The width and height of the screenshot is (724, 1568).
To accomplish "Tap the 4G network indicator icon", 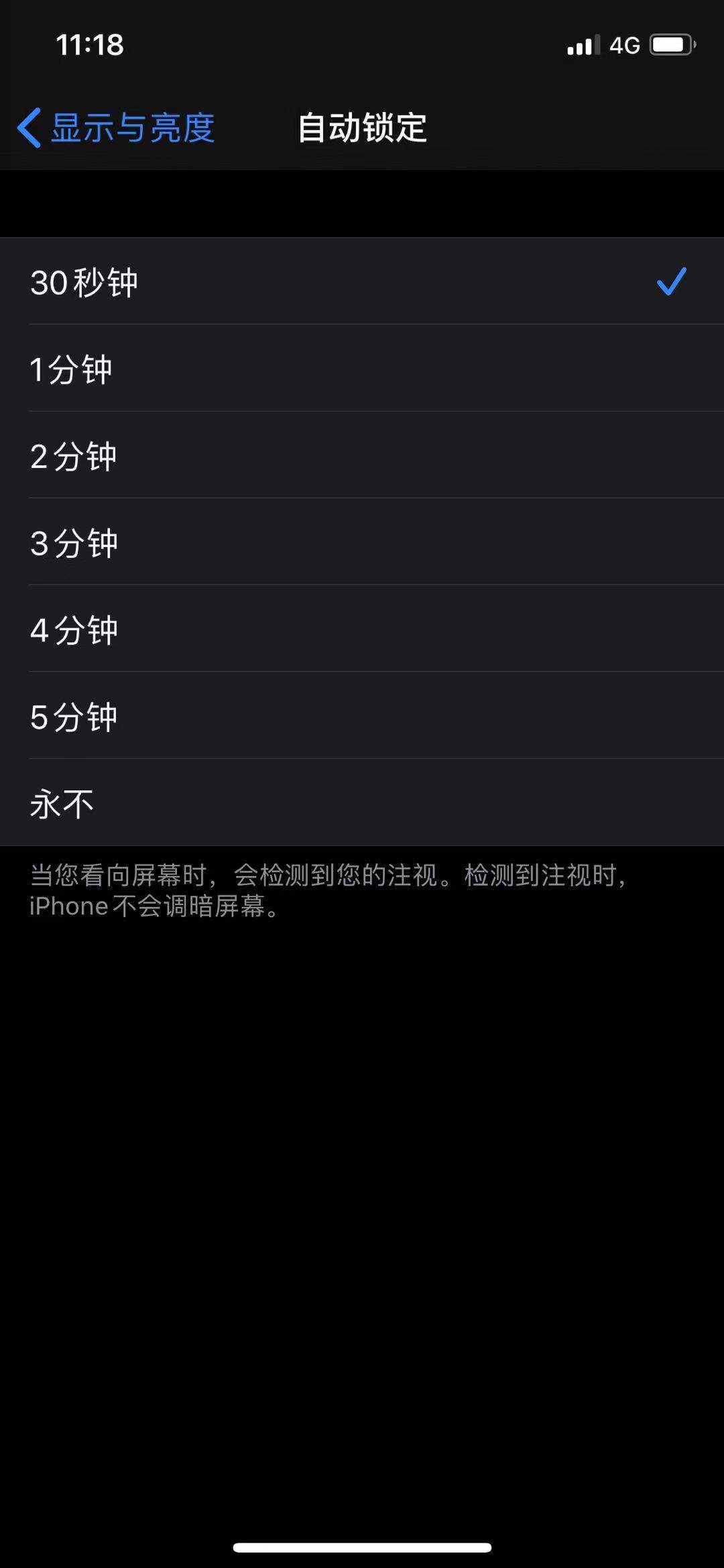I will 624,44.
